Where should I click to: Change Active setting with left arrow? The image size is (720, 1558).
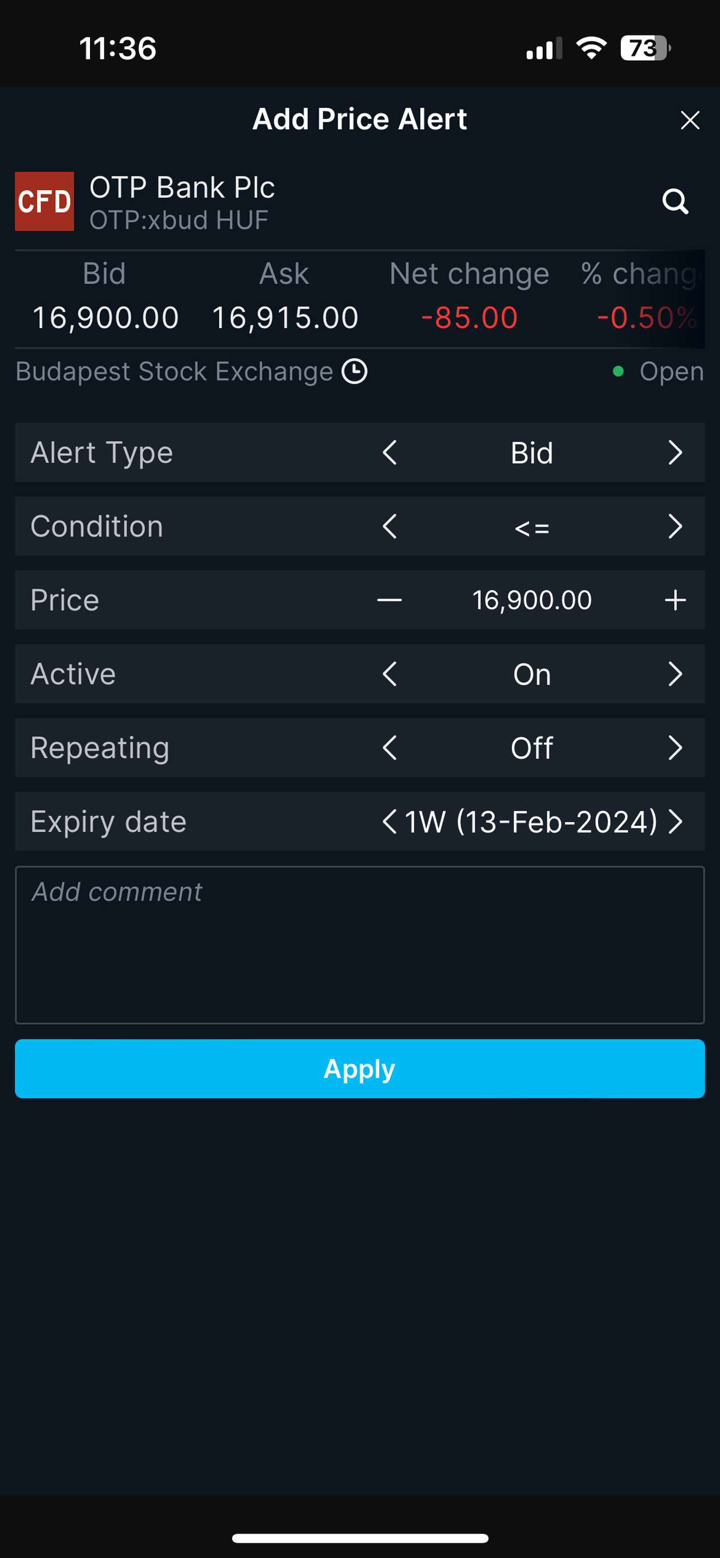click(390, 674)
